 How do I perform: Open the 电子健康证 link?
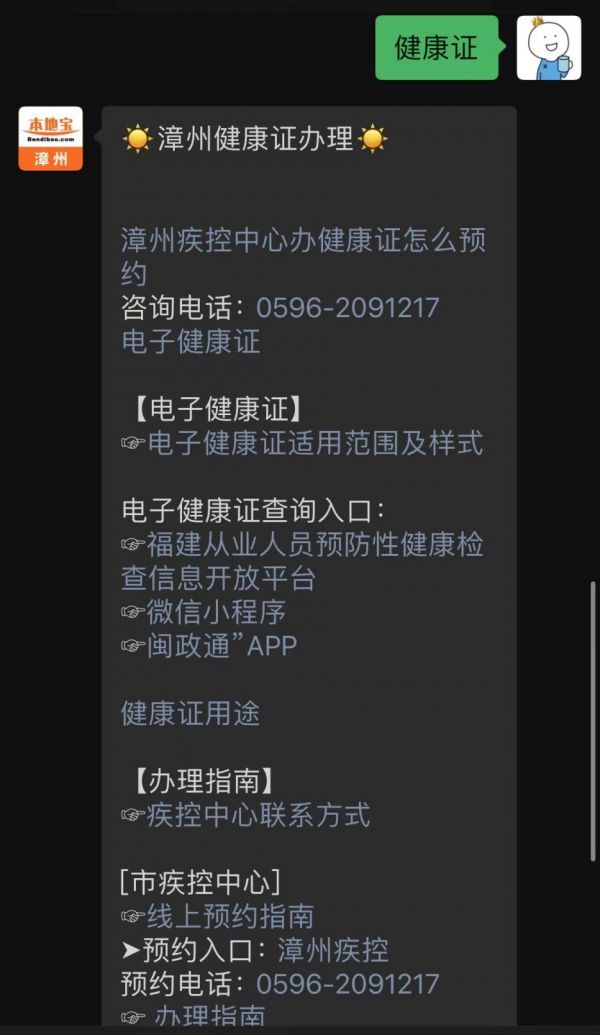[190, 341]
